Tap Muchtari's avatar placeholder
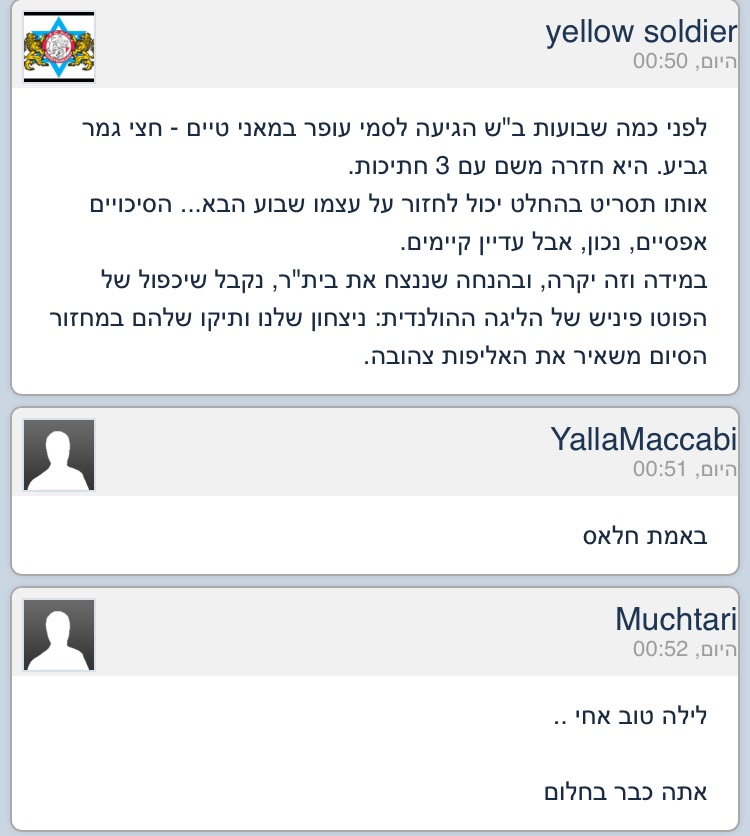 pos(59,635)
